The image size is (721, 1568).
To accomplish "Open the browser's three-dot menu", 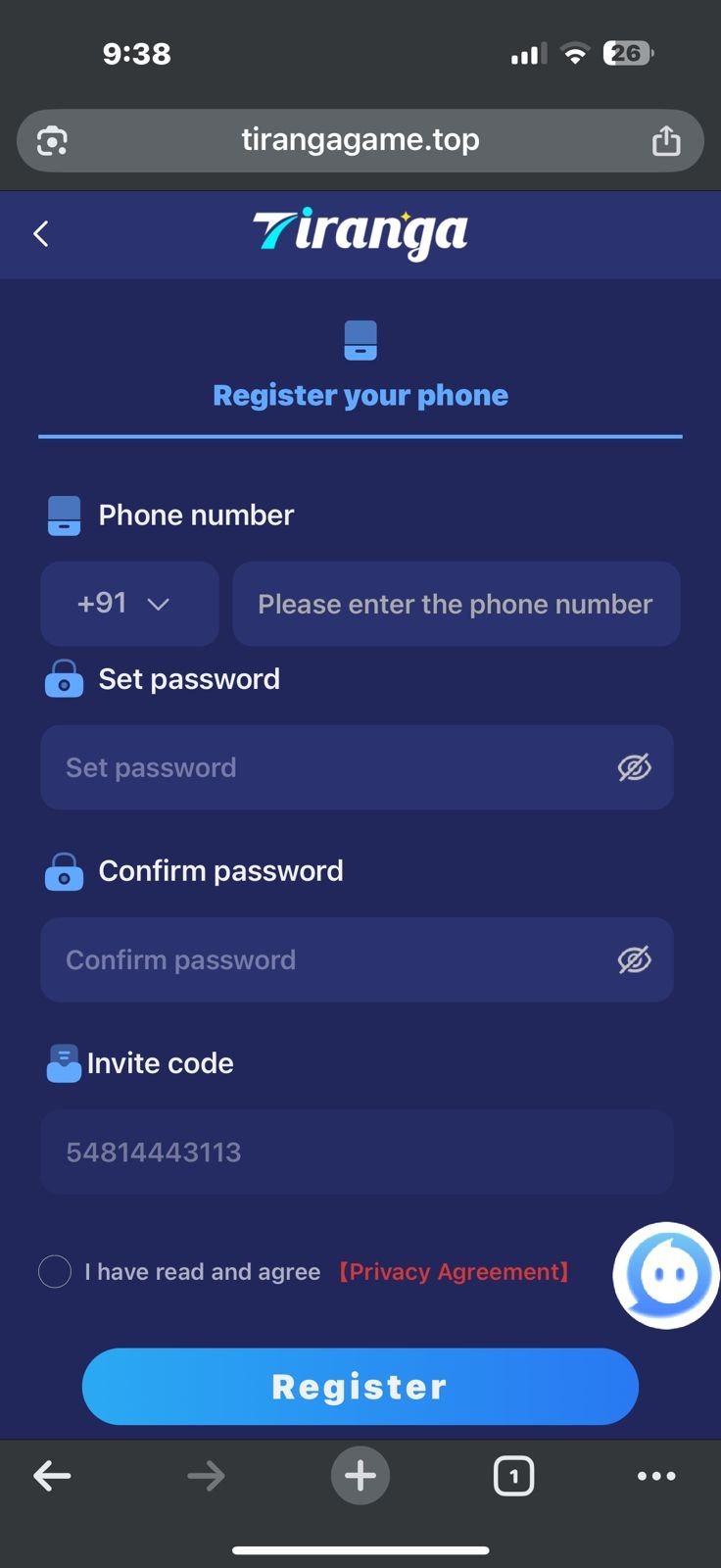I will pos(655,1476).
